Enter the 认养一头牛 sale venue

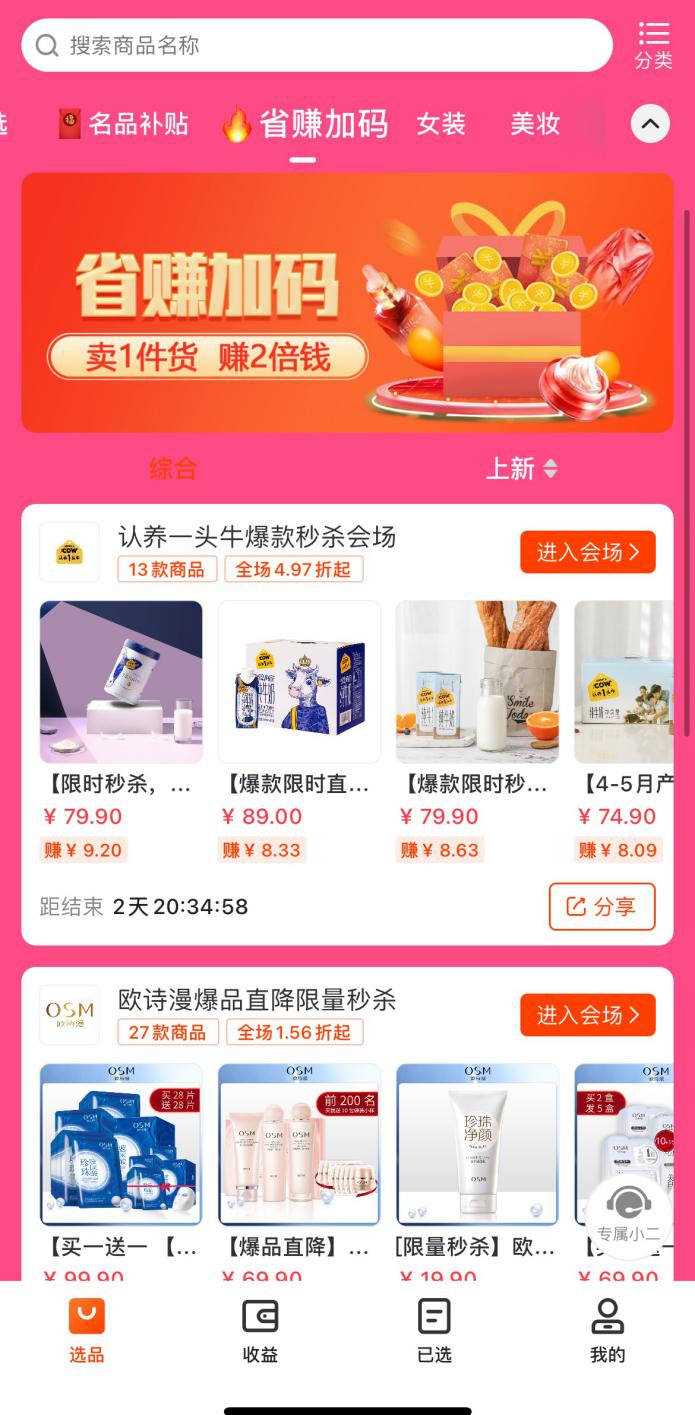(588, 552)
